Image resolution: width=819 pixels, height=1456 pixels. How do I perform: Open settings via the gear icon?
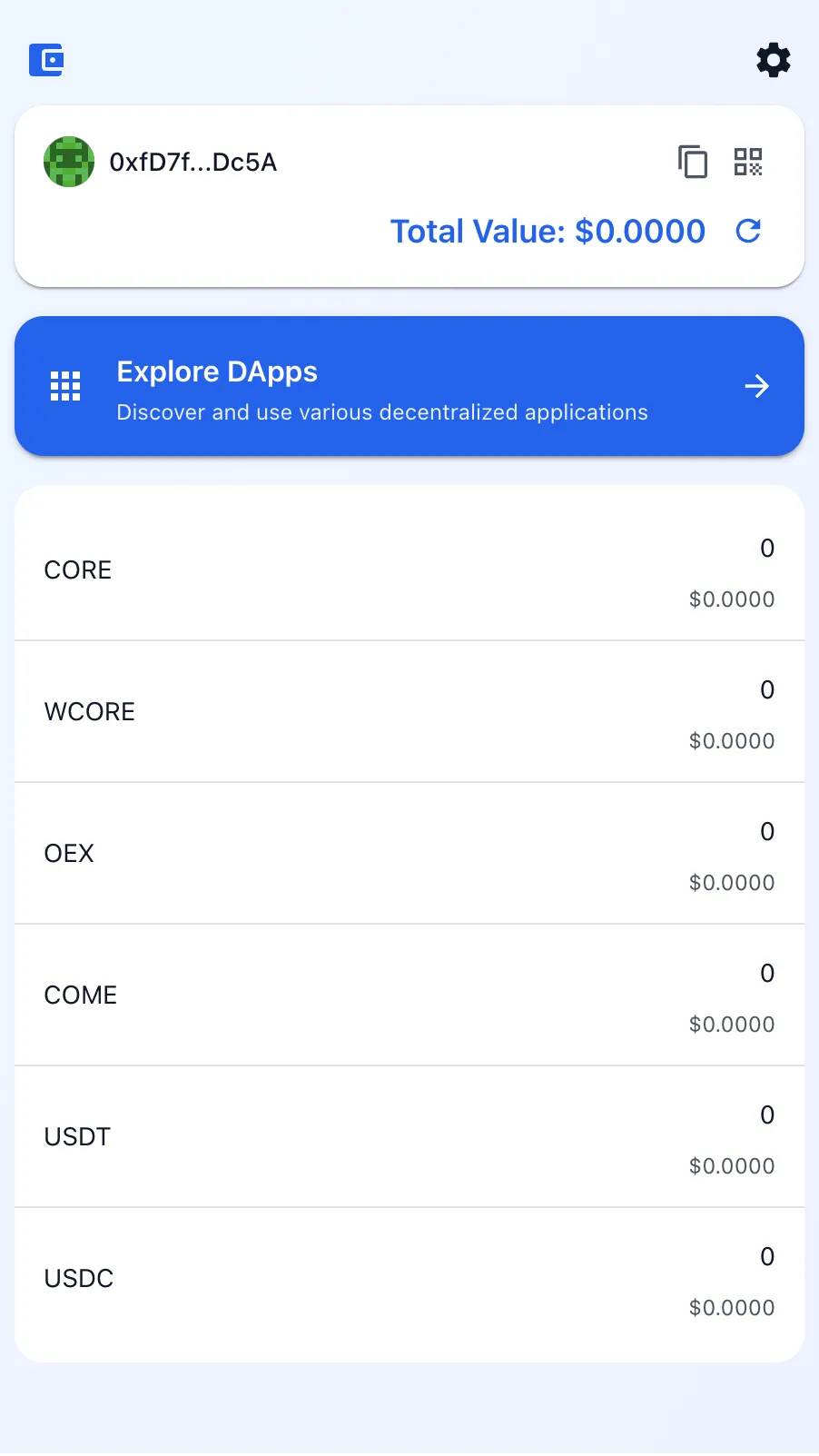point(773,60)
